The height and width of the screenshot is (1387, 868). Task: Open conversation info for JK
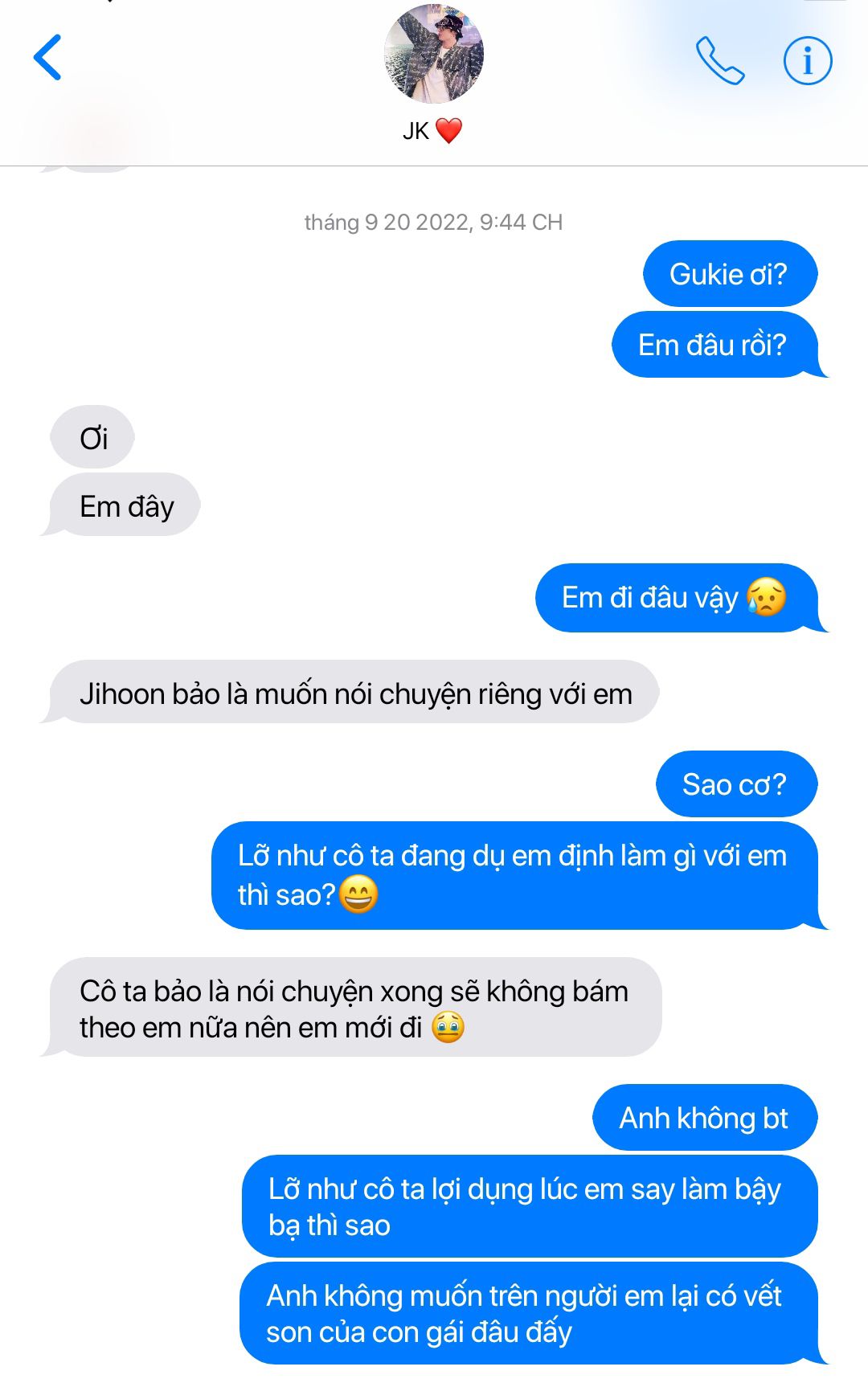pos(807,60)
